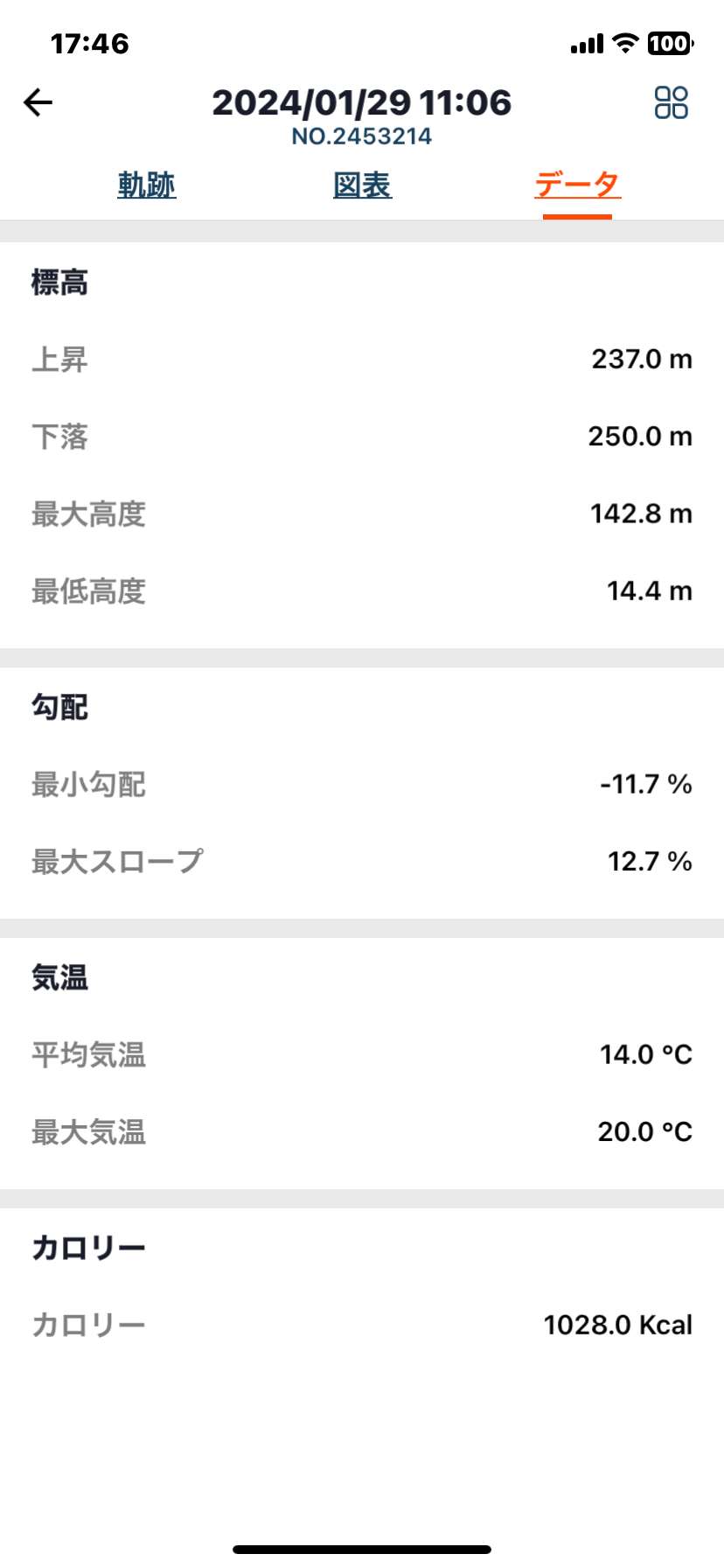Screen dimensions: 724x1568
Task: Go back using the arrow icon
Action: [x=38, y=103]
